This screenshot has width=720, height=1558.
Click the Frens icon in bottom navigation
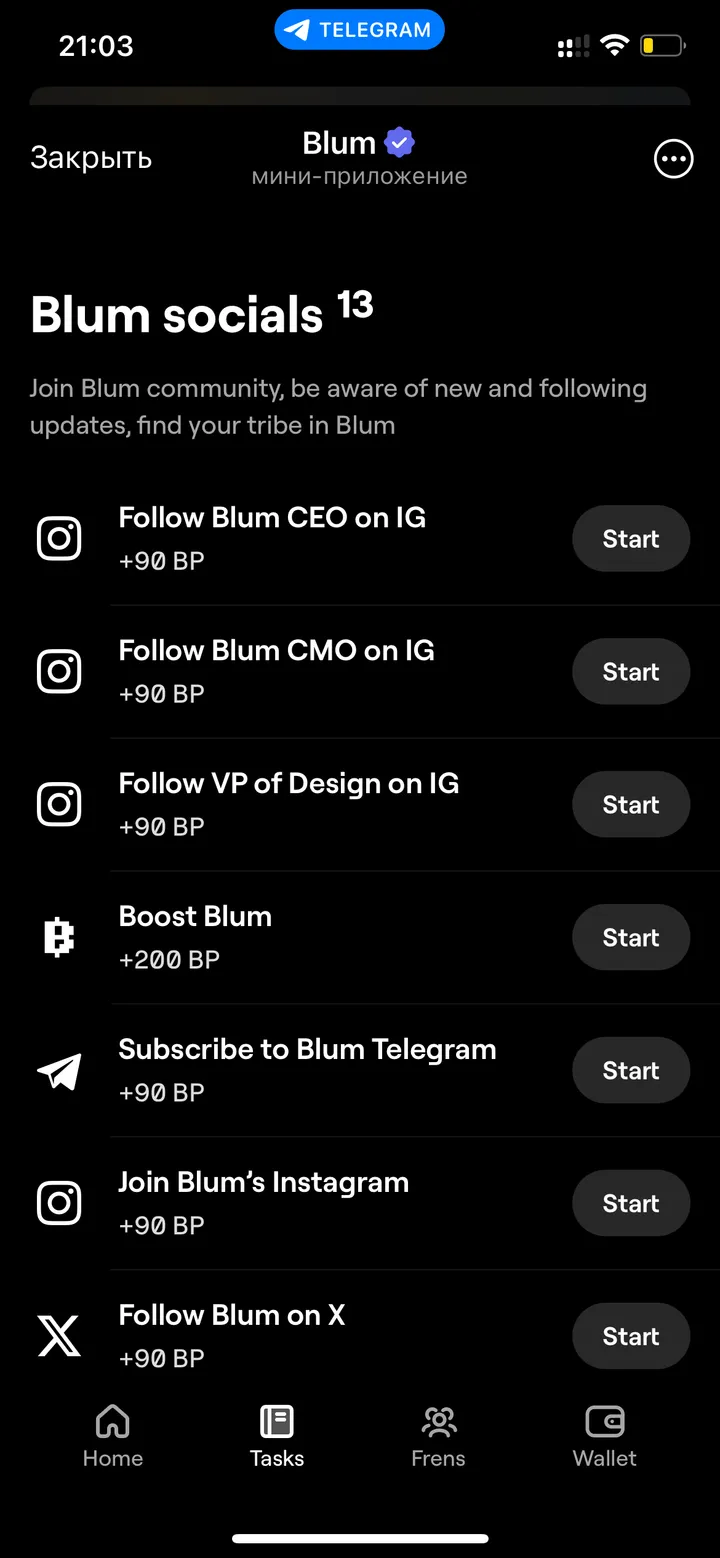click(438, 1419)
